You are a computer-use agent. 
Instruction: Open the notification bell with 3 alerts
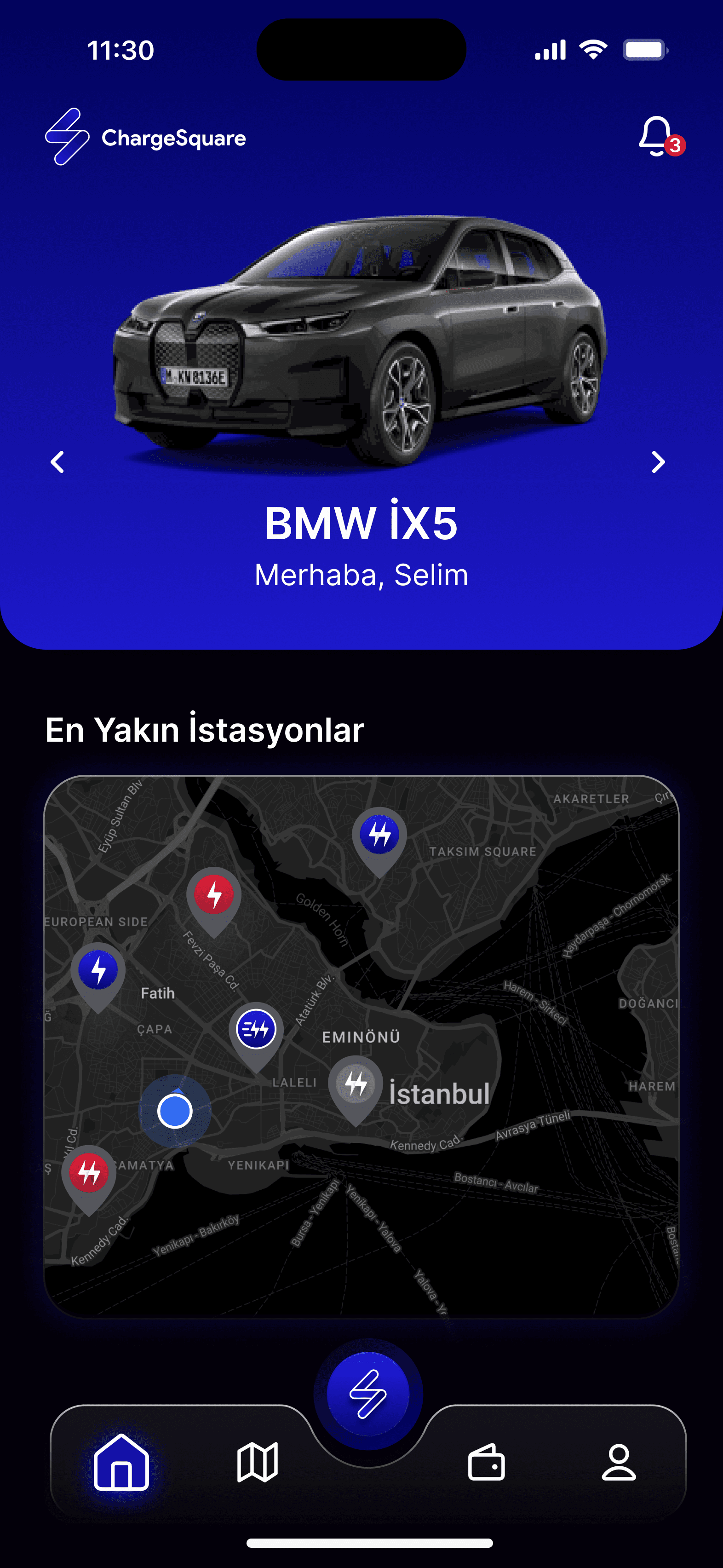(x=657, y=137)
